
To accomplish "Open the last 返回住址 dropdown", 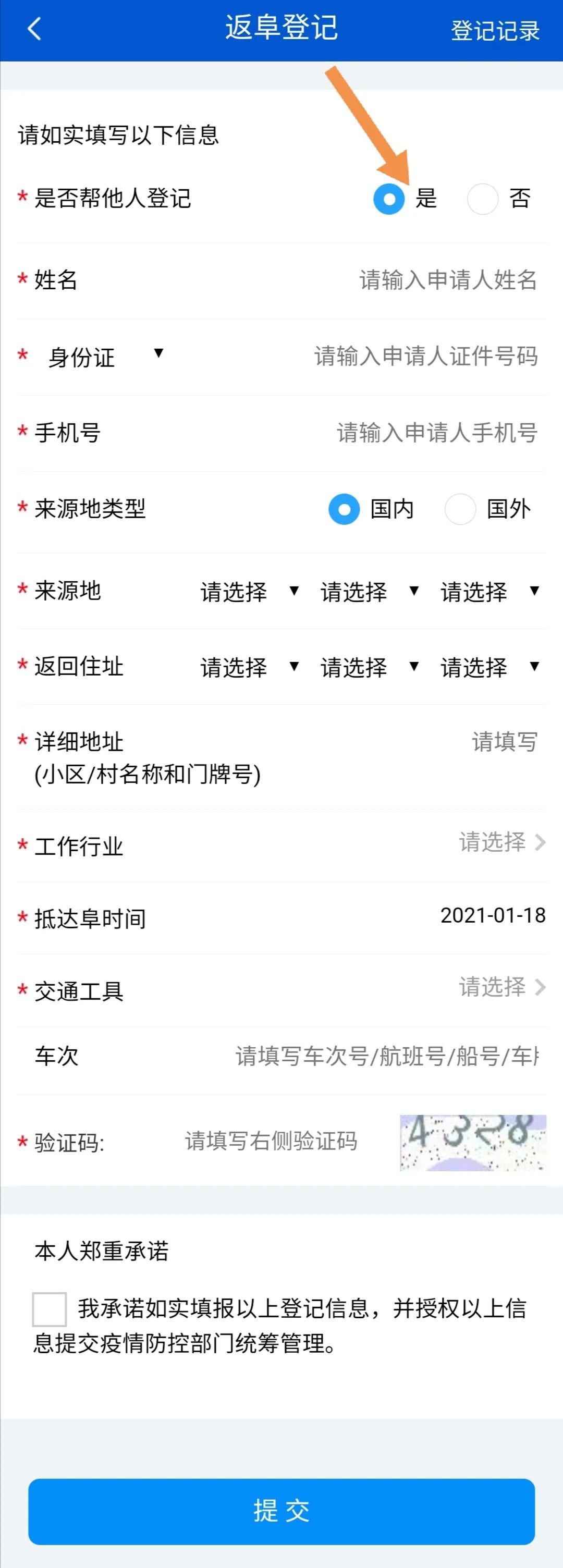I will pos(489,667).
